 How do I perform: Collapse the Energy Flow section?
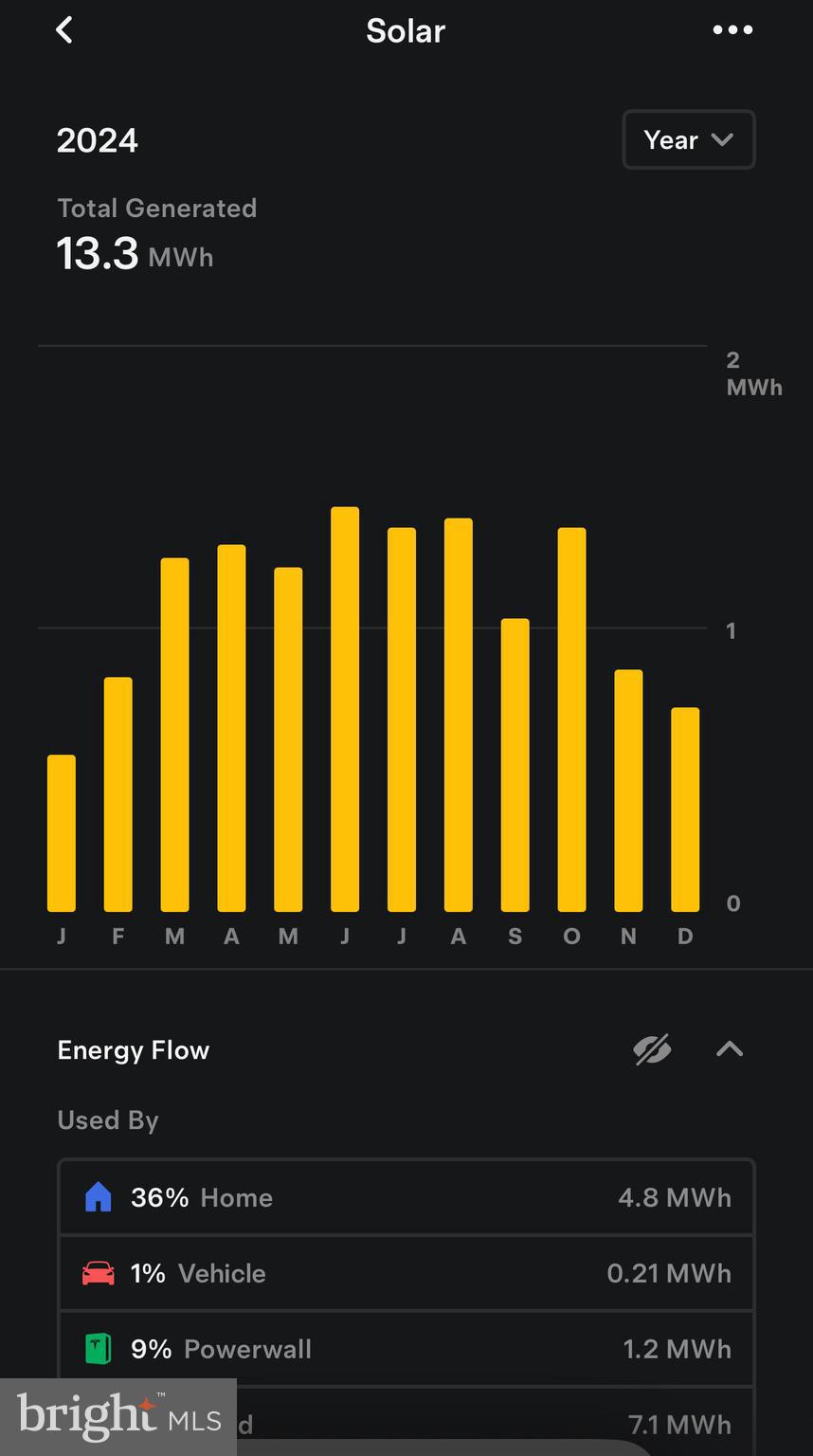pyautogui.click(x=730, y=1049)
